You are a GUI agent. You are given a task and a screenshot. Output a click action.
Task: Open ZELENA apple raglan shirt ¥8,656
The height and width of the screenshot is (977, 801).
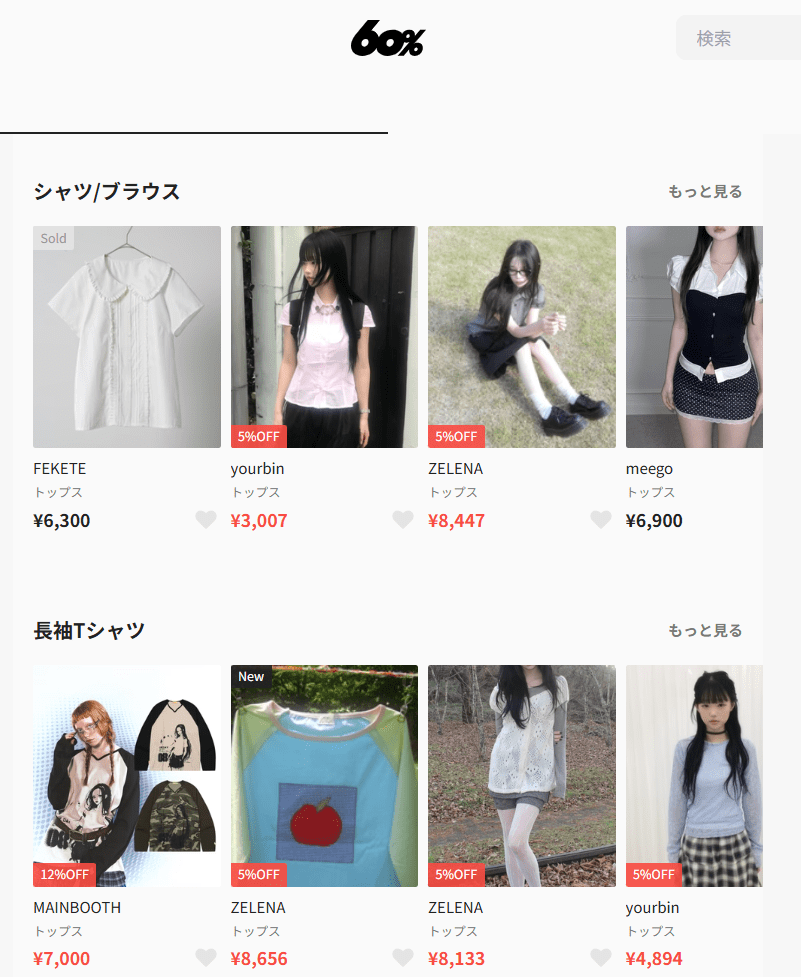[x=324, y=776]
